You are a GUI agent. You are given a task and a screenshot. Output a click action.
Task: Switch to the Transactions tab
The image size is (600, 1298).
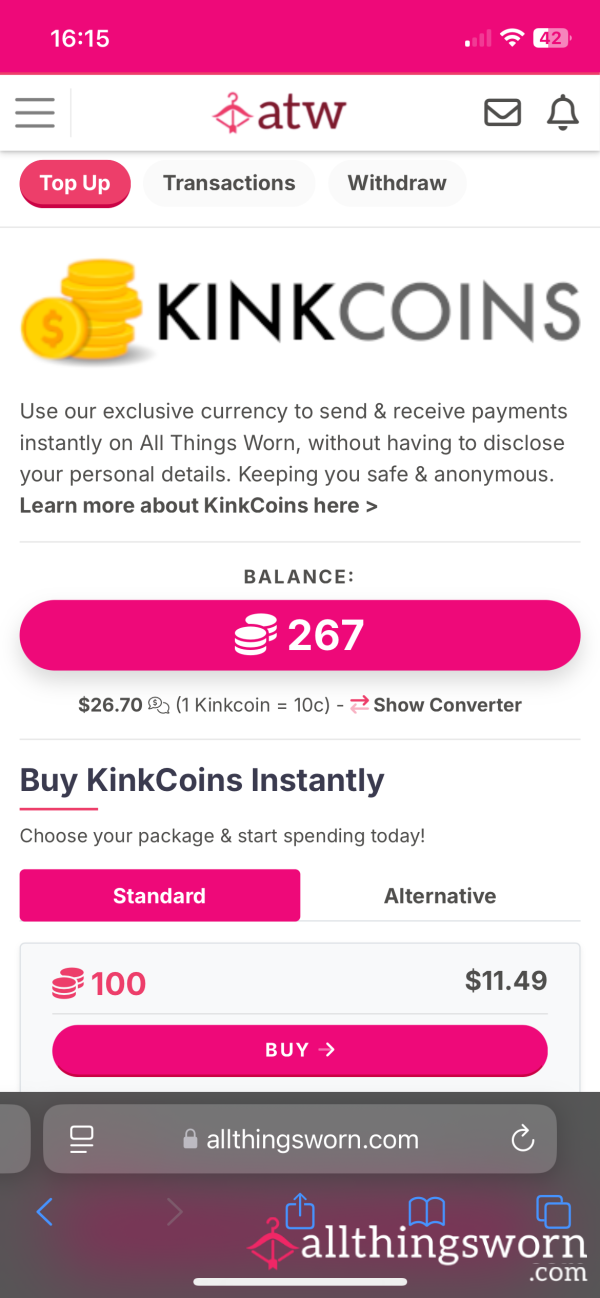(x=229, y=183)
